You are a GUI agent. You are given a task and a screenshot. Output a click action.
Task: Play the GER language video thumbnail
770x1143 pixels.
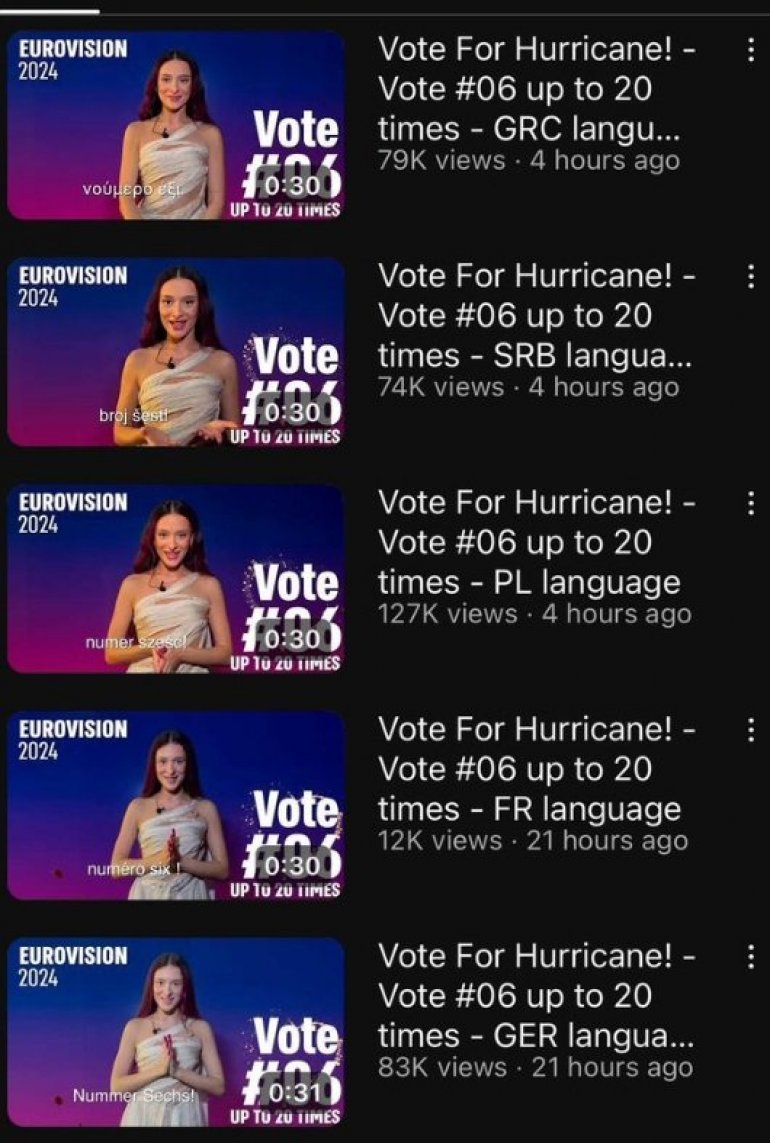tap(176, 1032)
